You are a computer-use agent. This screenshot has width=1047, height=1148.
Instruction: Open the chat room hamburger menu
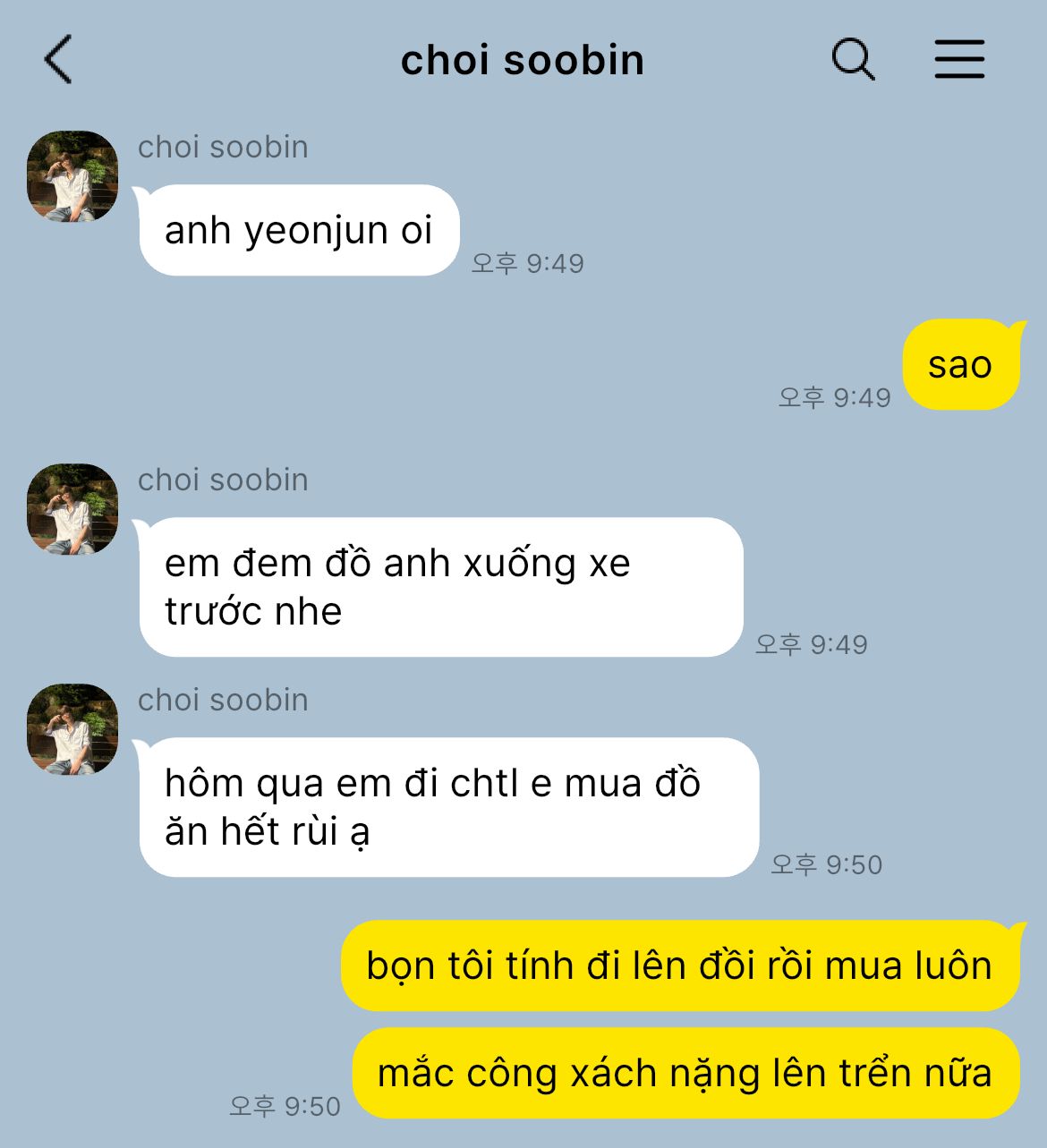tap(959, 60)
